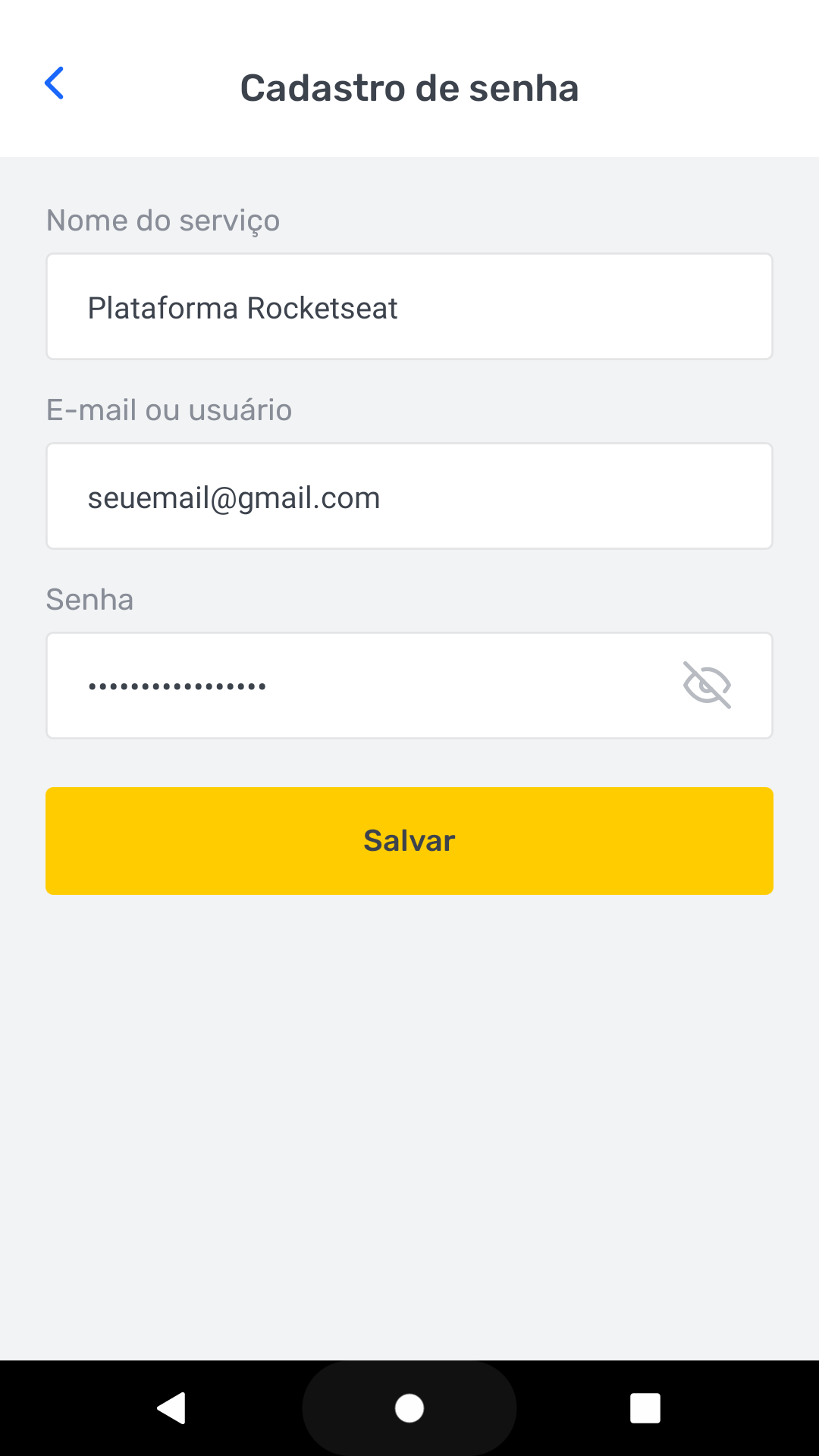Open recent apps with the square icon
The height and width of the screenshot is (1456, 819).
645,1408
